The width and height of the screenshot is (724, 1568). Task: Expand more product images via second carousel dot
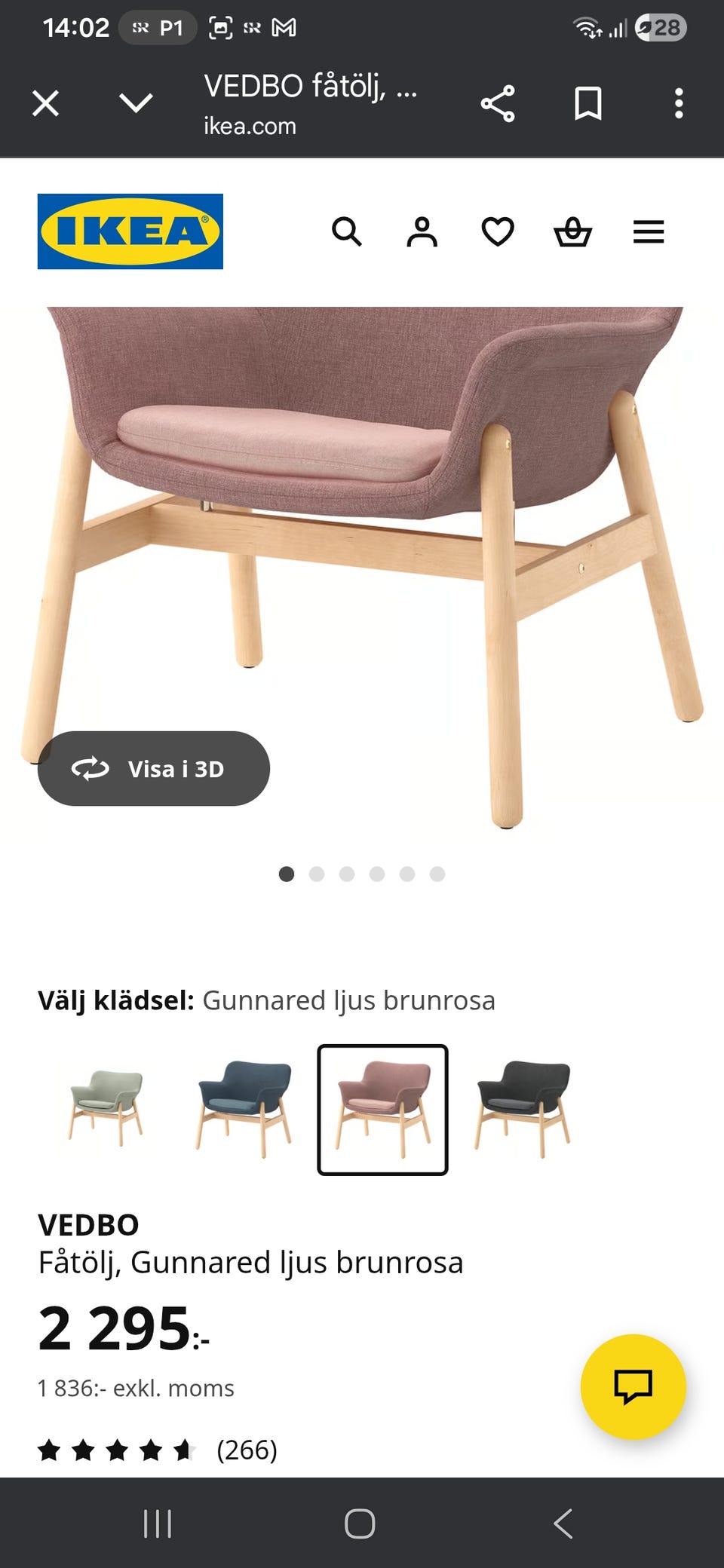(x=317, y=872)
